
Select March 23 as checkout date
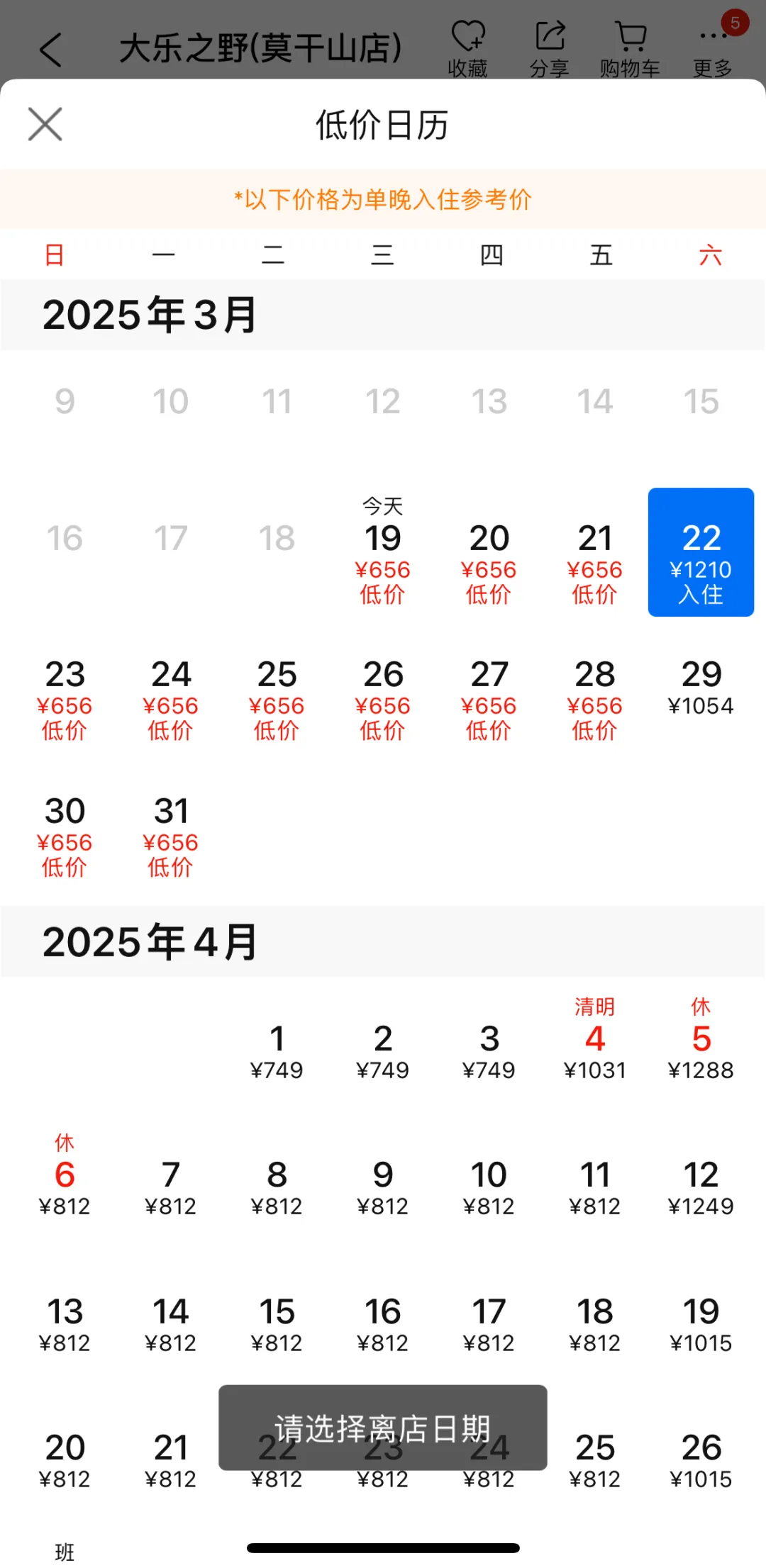65,698
